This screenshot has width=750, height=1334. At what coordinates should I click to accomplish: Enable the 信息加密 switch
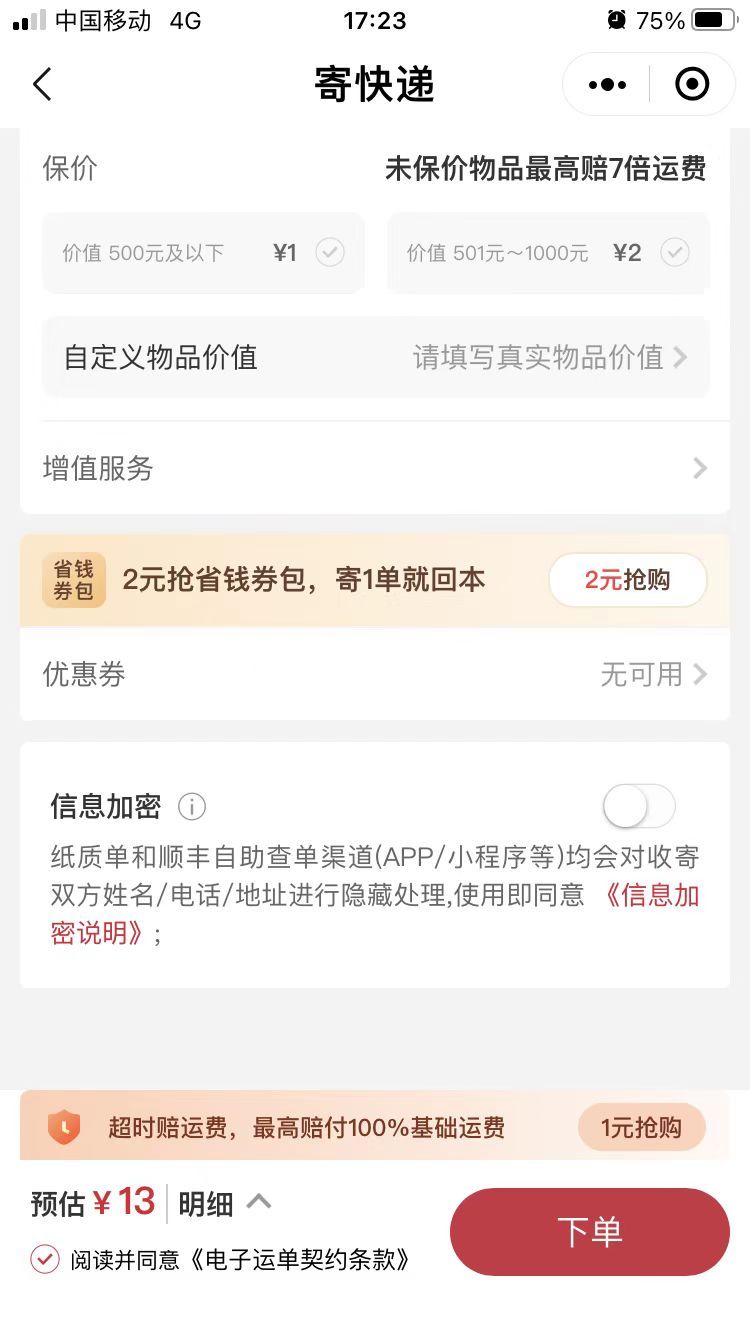pos(639,806)
